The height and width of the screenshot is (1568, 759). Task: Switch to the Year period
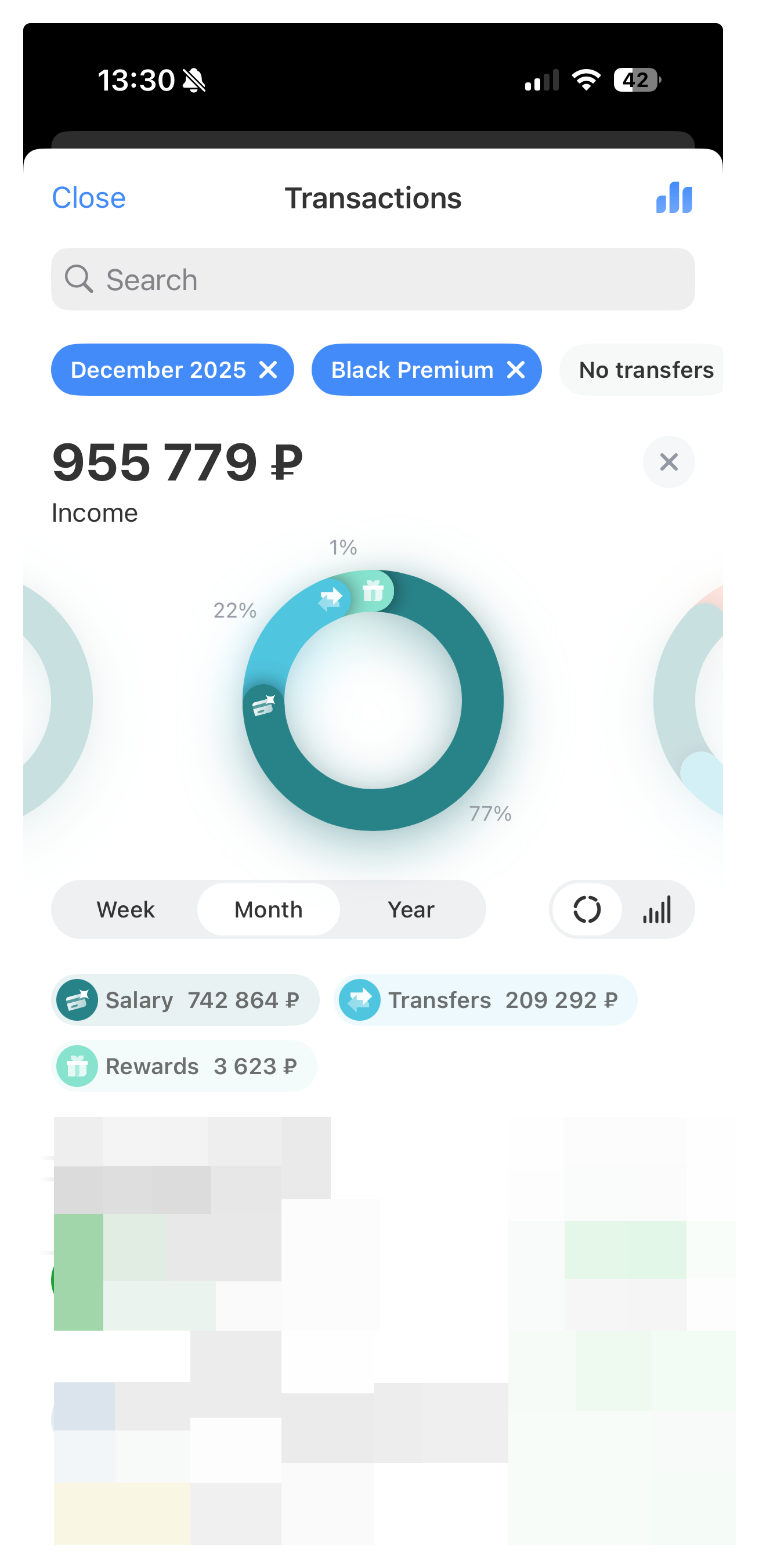coord(411,909)
